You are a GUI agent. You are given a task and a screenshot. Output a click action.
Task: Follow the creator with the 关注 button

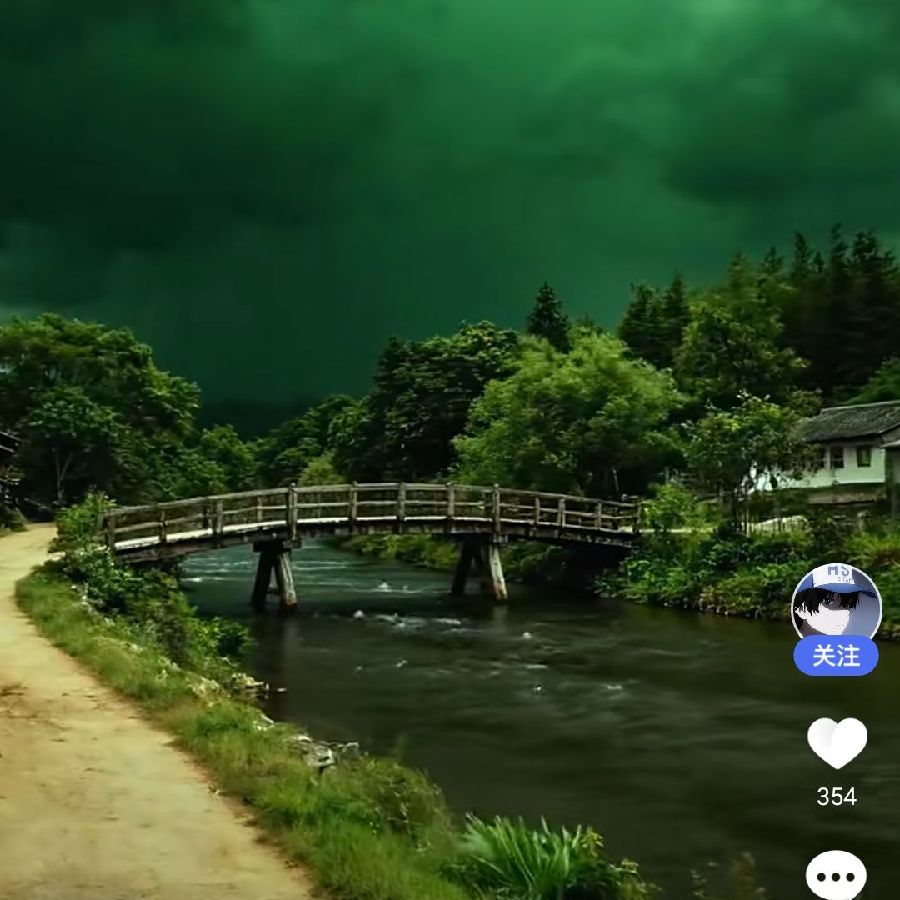click(836, 656)
